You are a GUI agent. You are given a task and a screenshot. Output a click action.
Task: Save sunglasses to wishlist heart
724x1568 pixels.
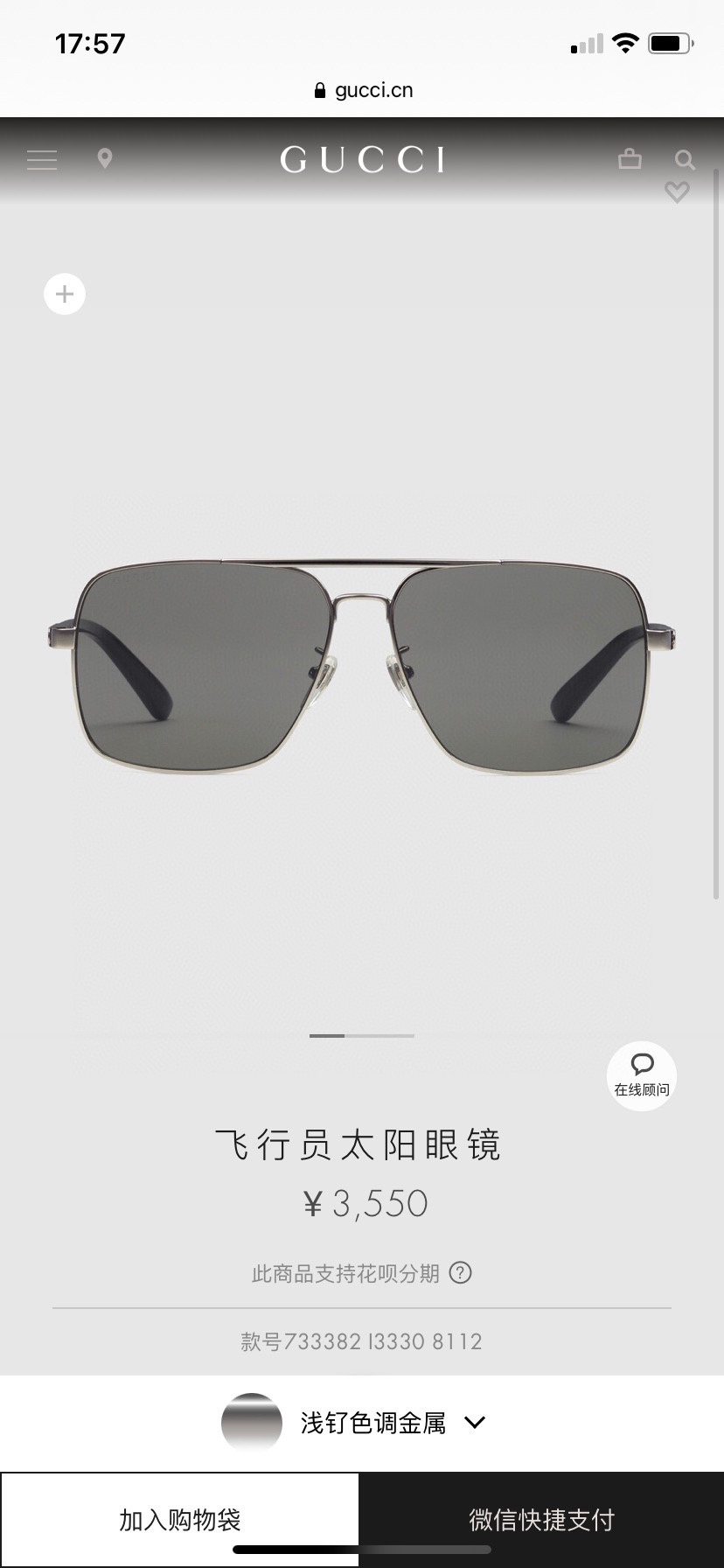coord(677,192)
